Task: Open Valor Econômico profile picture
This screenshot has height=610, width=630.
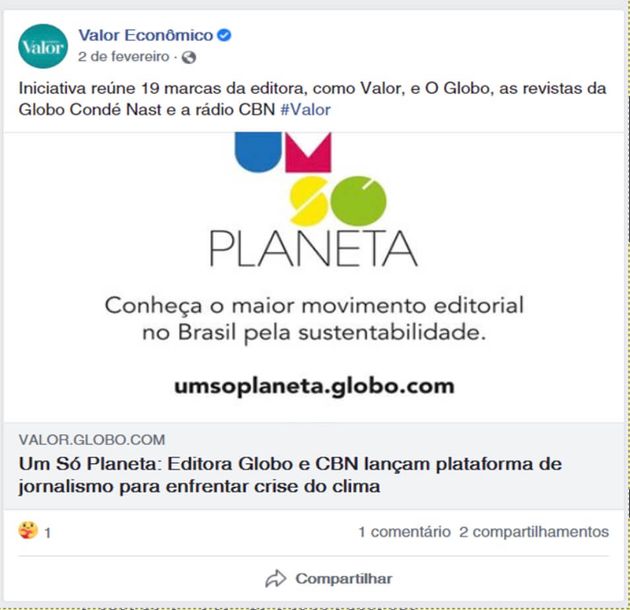Action: click(42, 46)
